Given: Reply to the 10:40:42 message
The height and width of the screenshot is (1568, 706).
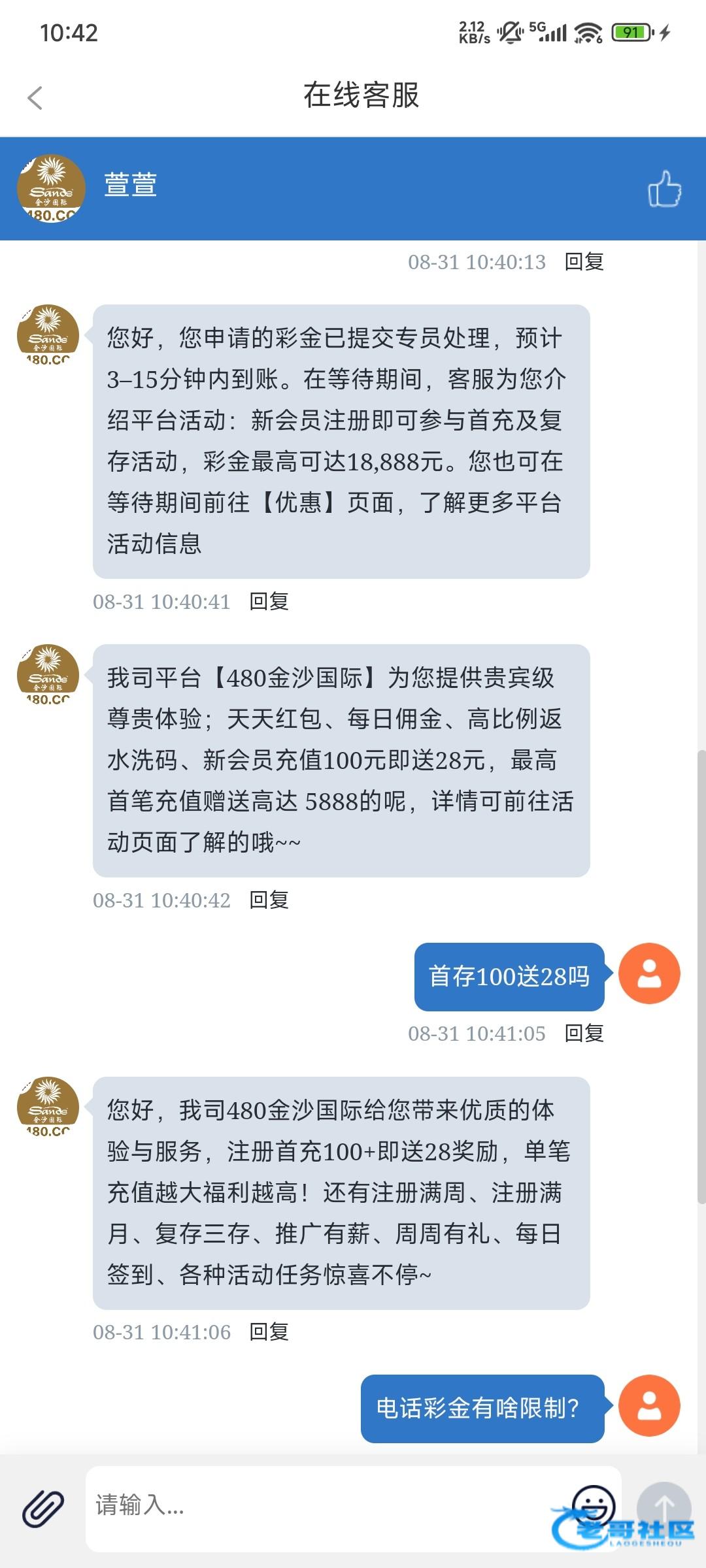Looking at the screenshot, I should coord(269,900).
